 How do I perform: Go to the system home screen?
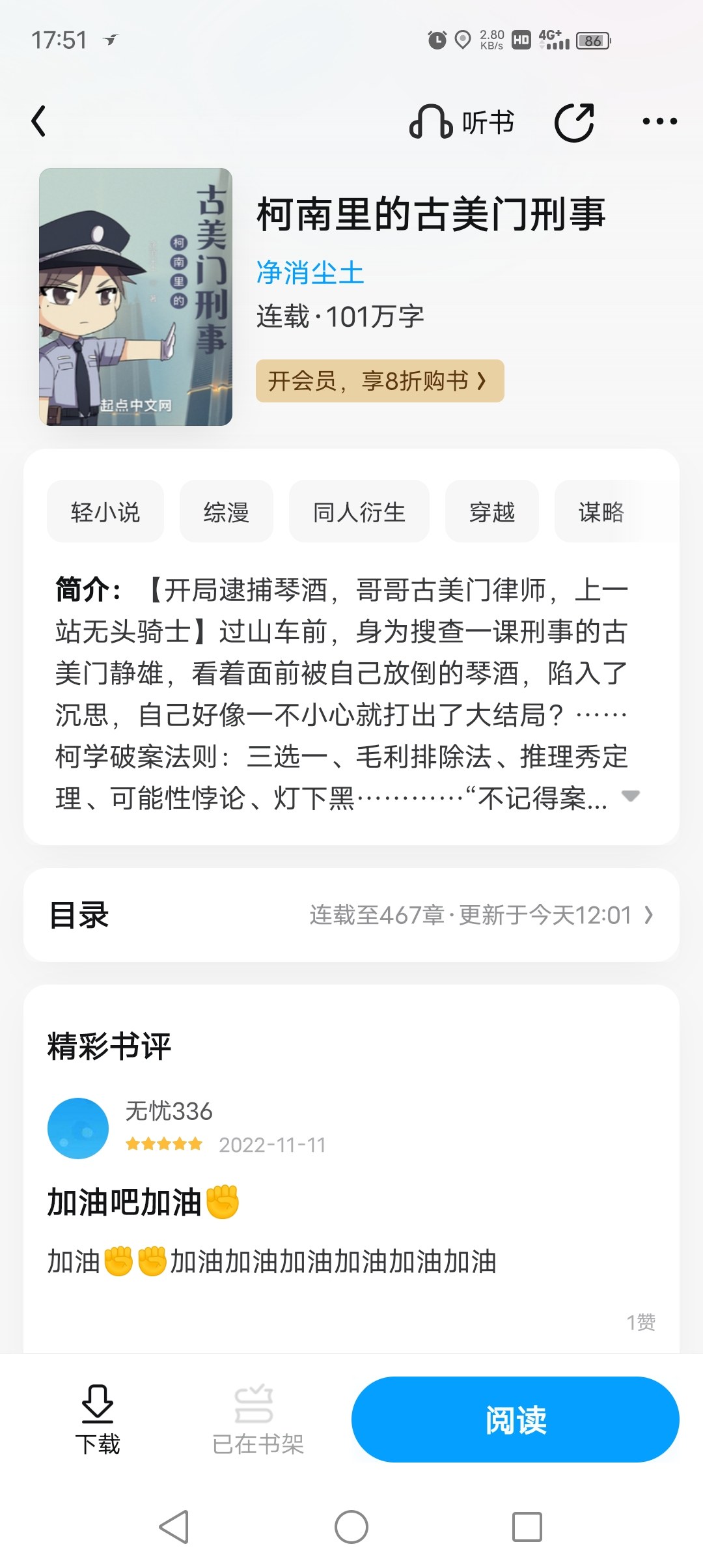pos(351,1527)
